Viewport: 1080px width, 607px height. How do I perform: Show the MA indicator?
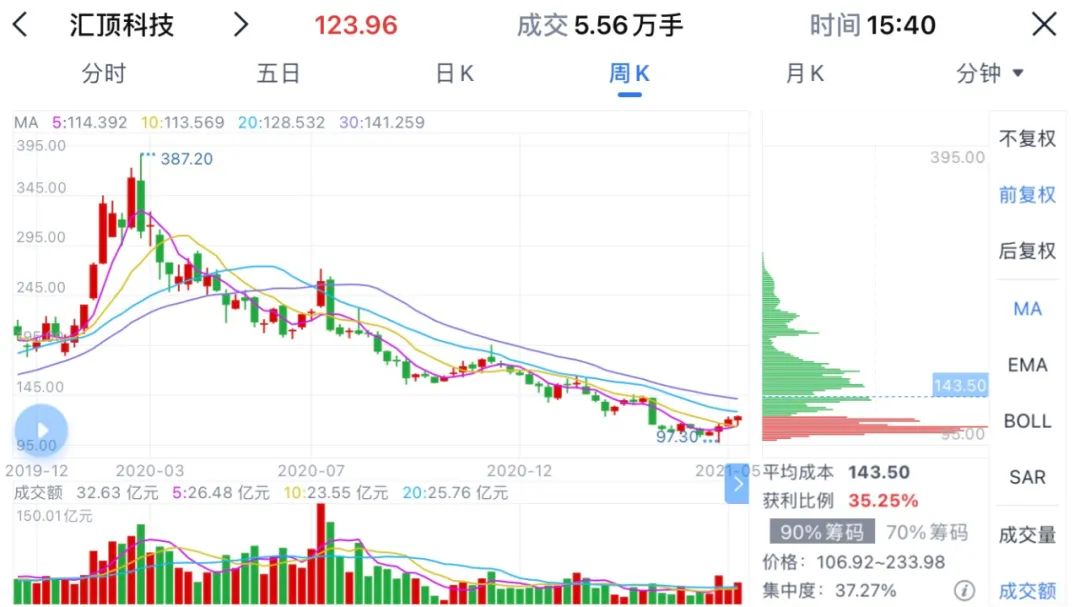point(1027,309)
